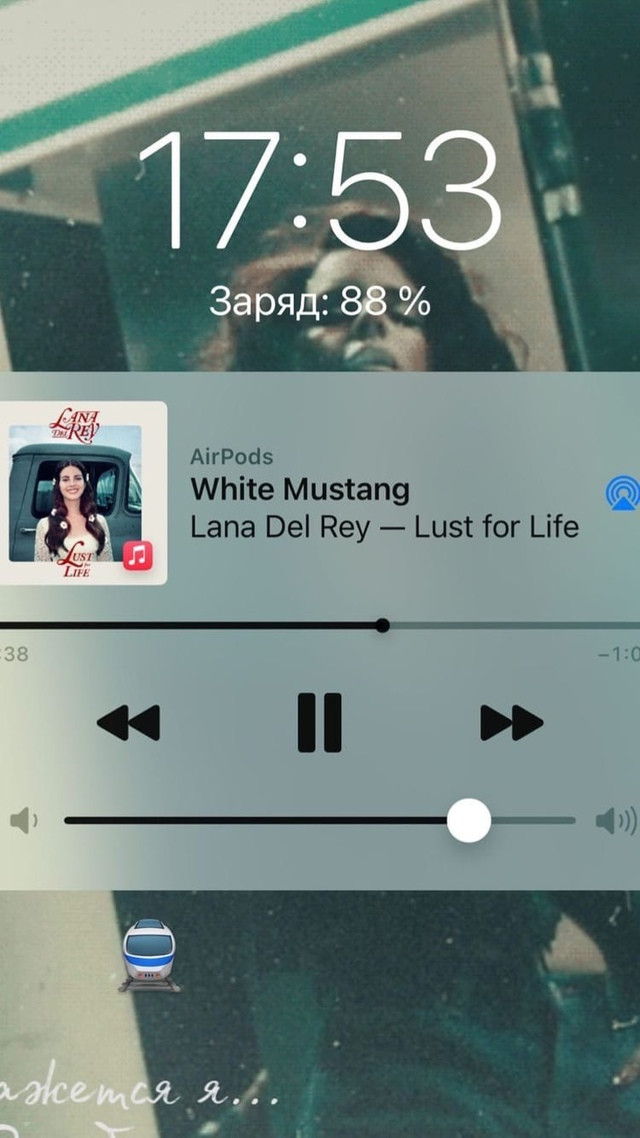This screenshot has height=1138, width=640.
Task: Go back to the previous track
Action: [128, 723]
